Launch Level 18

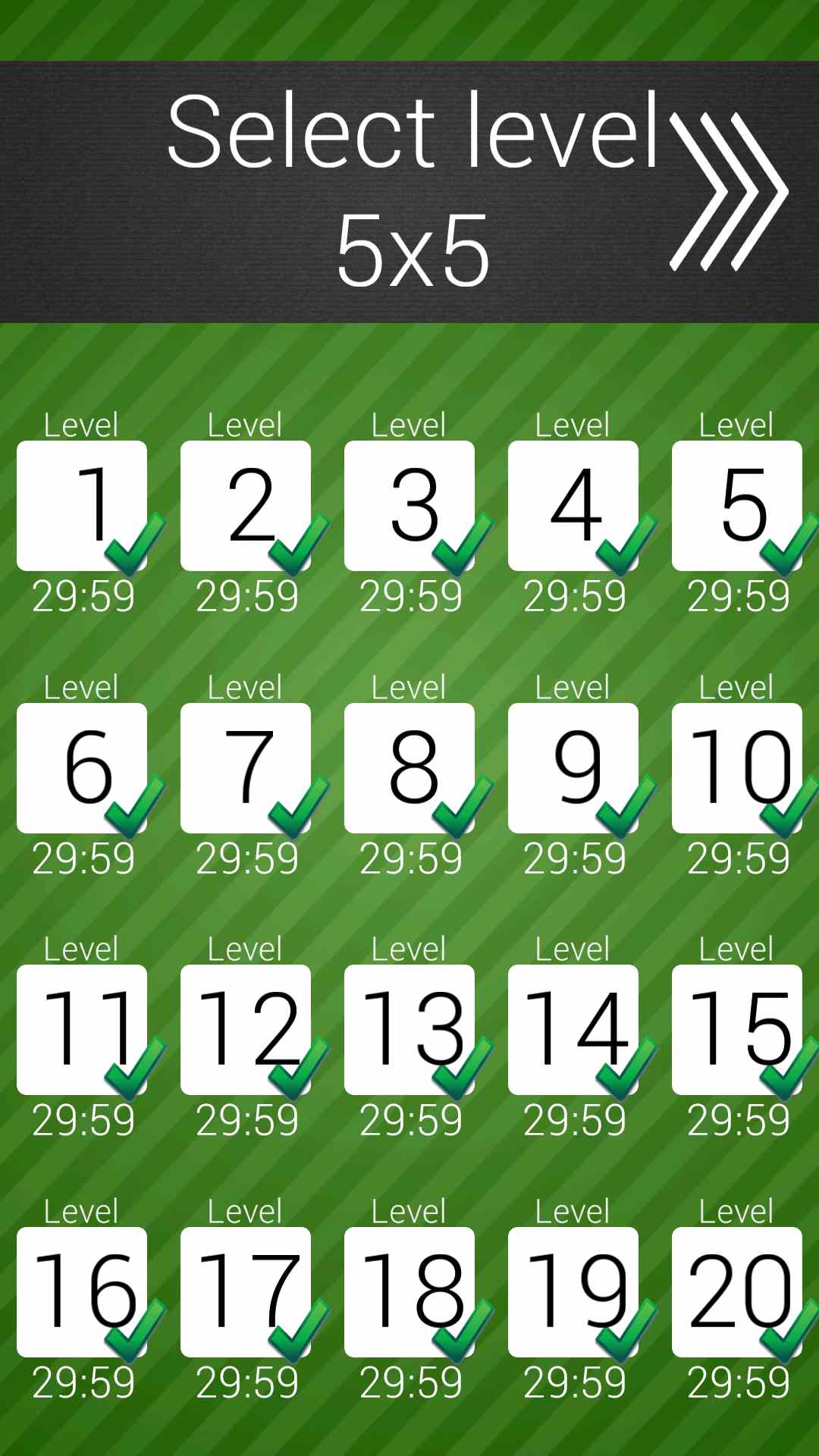tap(409, 1291)
